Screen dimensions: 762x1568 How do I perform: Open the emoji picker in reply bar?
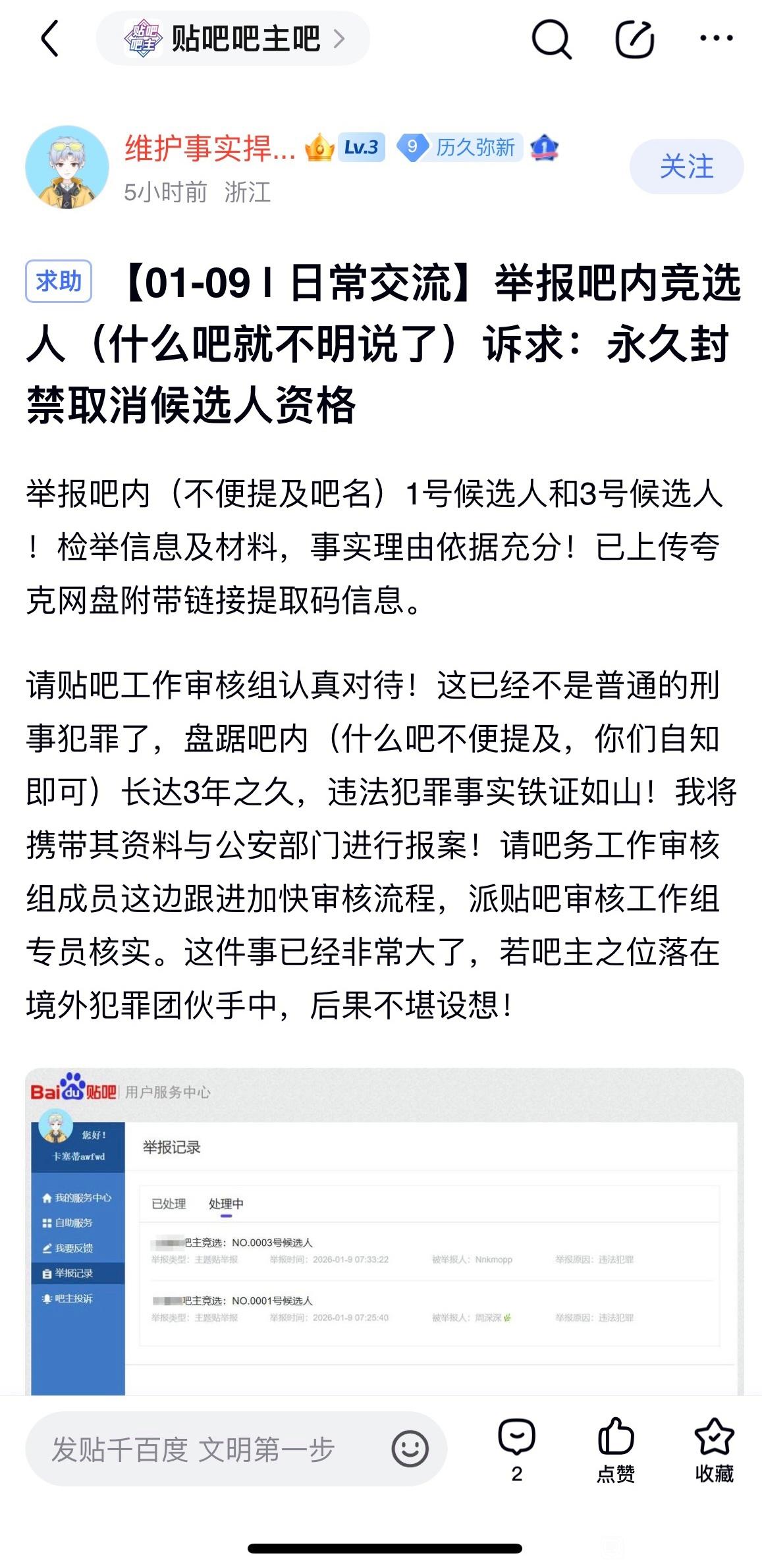point(410,1449)
